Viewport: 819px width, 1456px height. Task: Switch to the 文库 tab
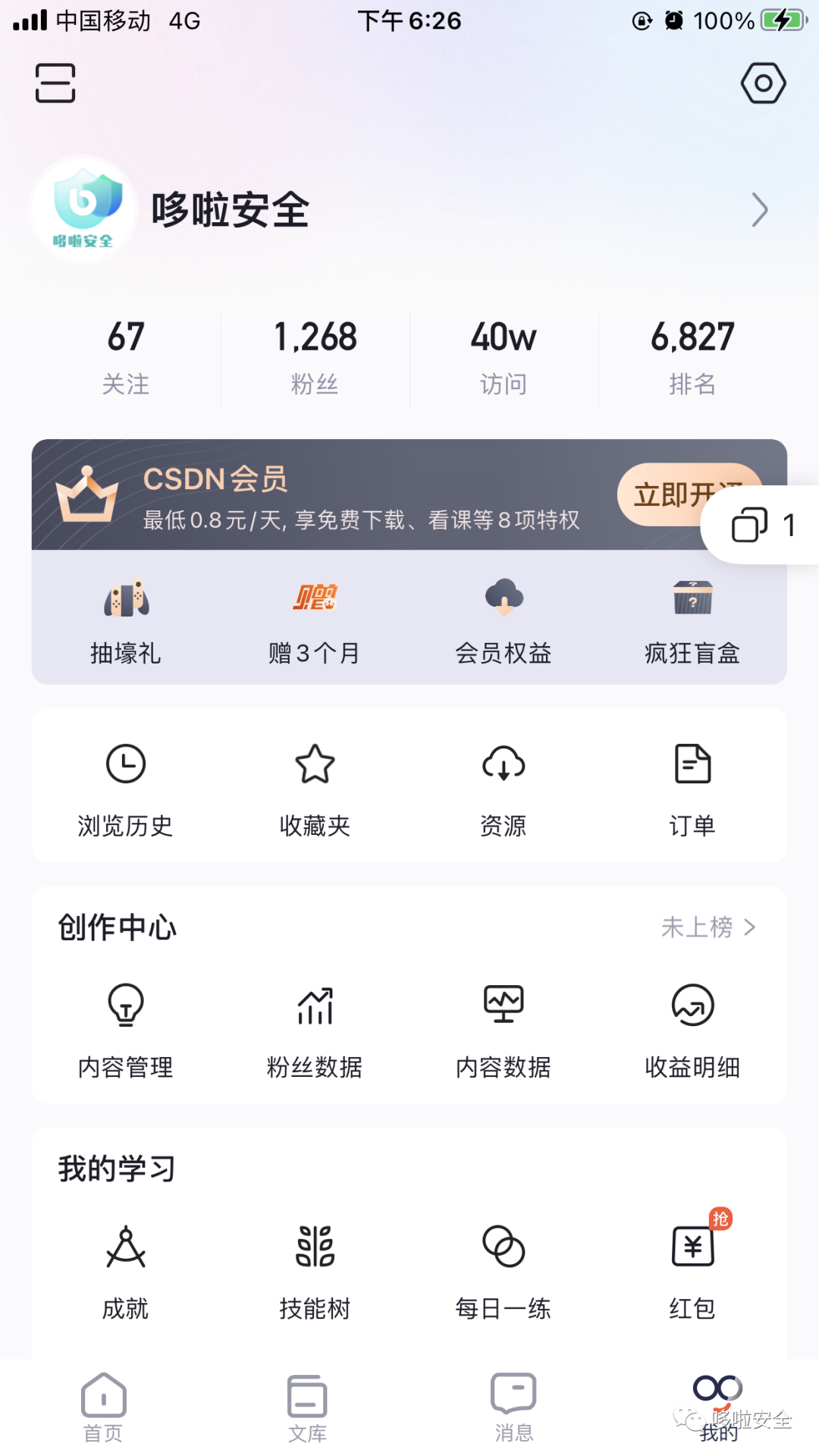[x=307, y=1407]
